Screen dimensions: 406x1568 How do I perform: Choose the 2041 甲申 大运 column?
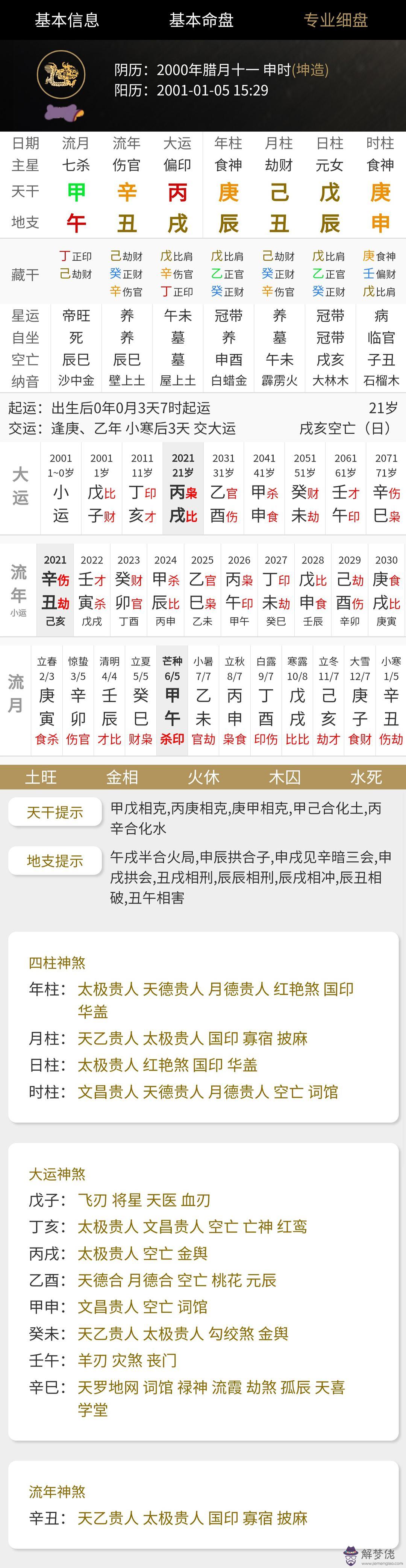pyautogui.click(x=264, y=488)
